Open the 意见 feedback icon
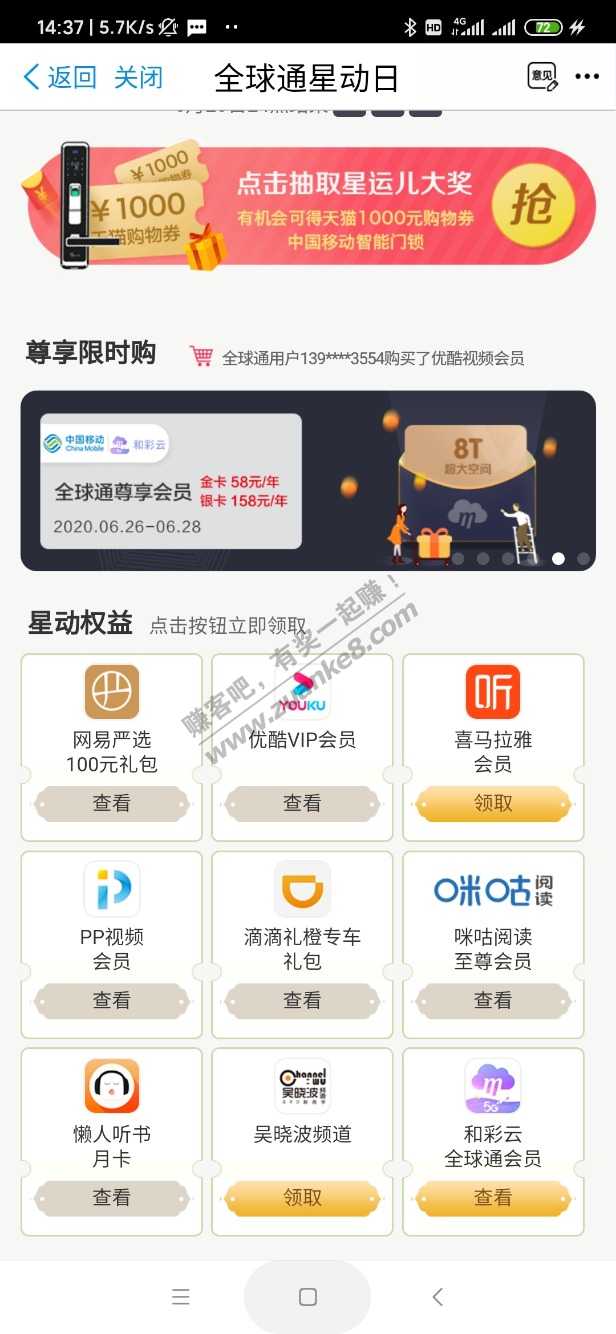616x1334 pixels. tap(542, 77)
